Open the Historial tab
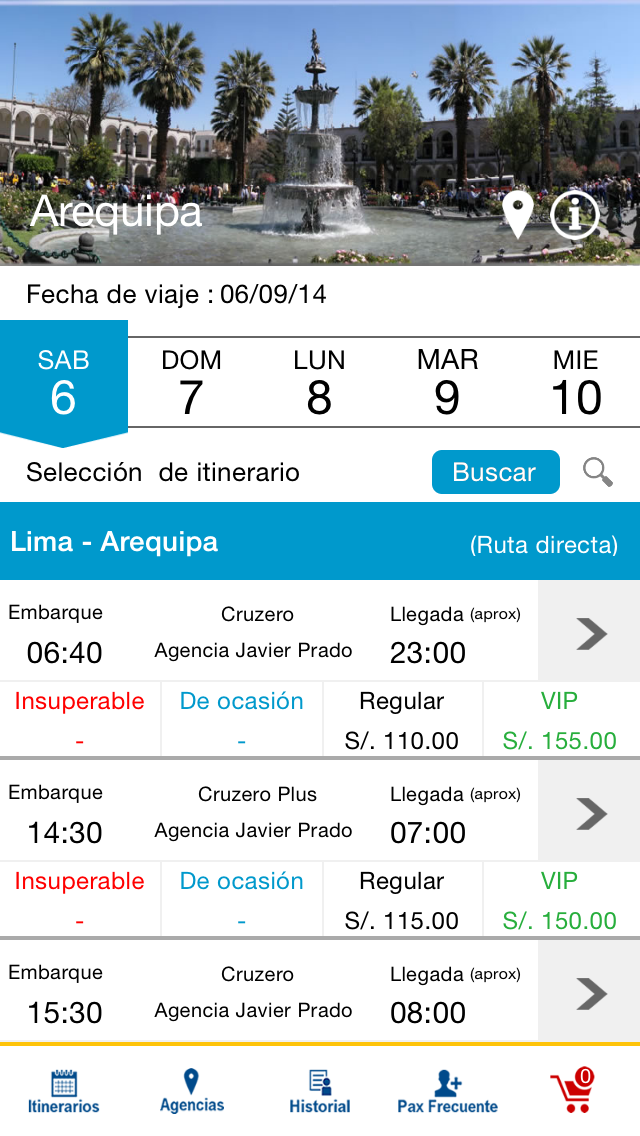This screenshot has width=640, height=1136. tap(320, 1091)
